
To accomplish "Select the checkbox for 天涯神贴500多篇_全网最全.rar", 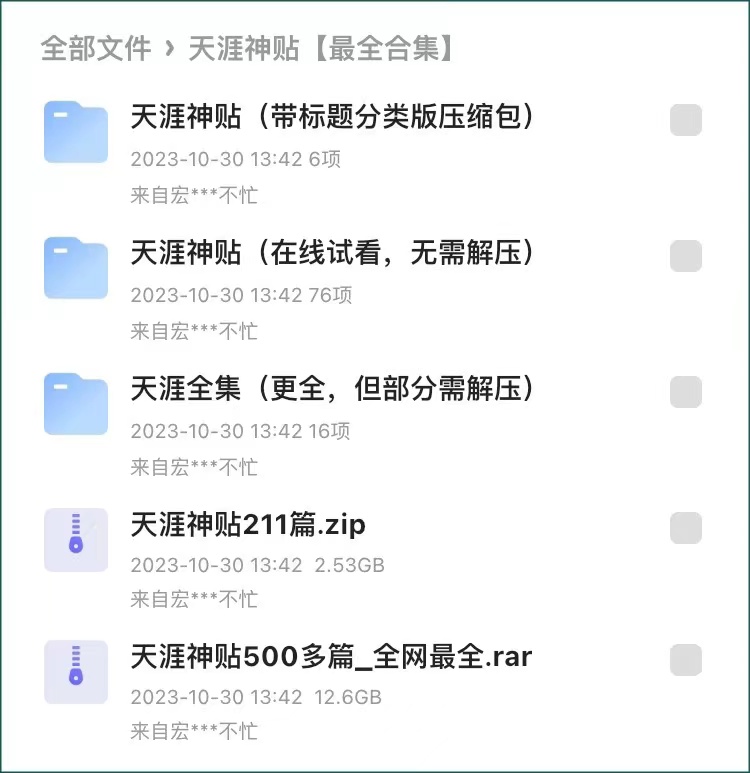I will click(684, 660).
